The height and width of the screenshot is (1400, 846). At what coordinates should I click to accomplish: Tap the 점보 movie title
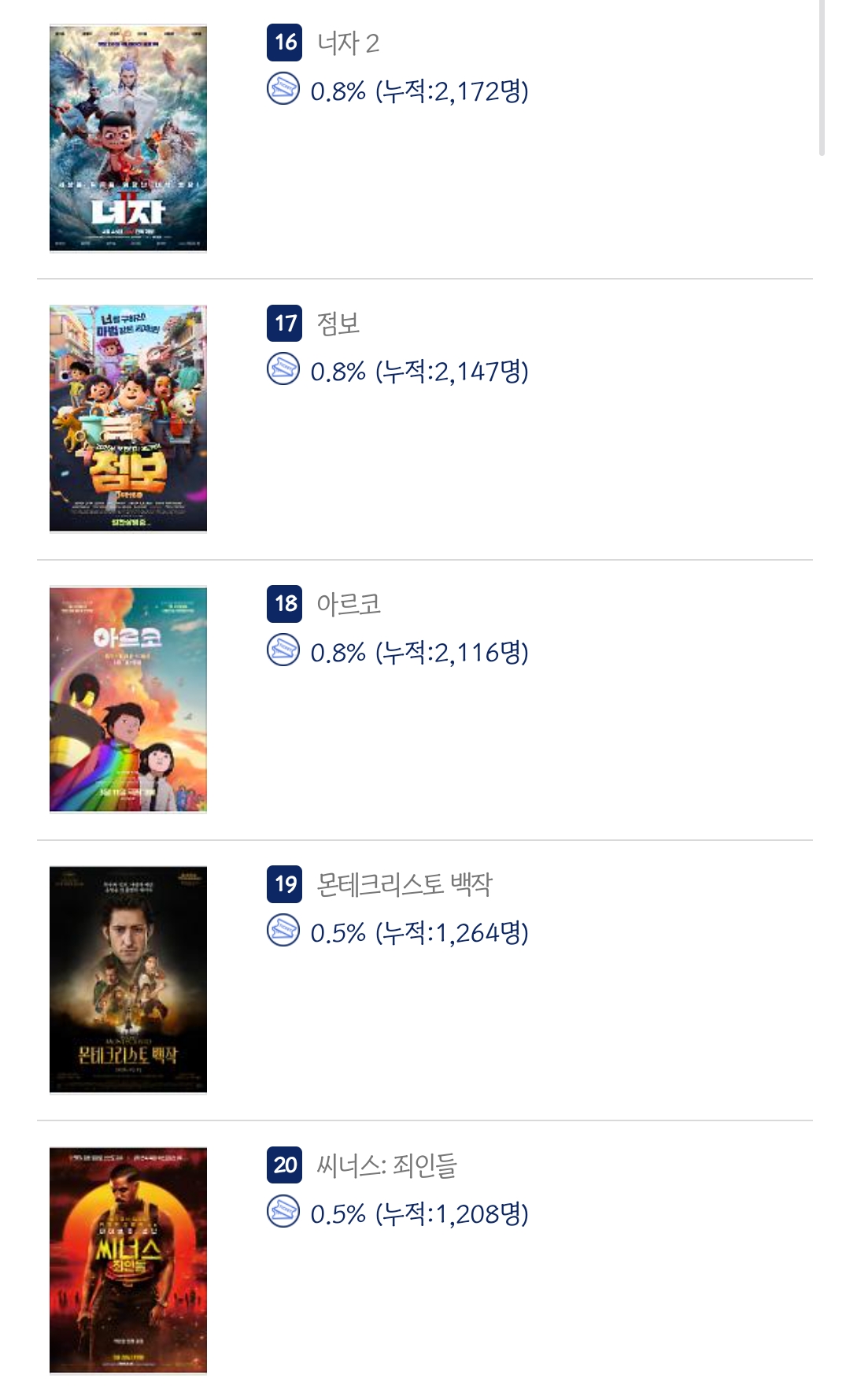(x=338, y=324)
